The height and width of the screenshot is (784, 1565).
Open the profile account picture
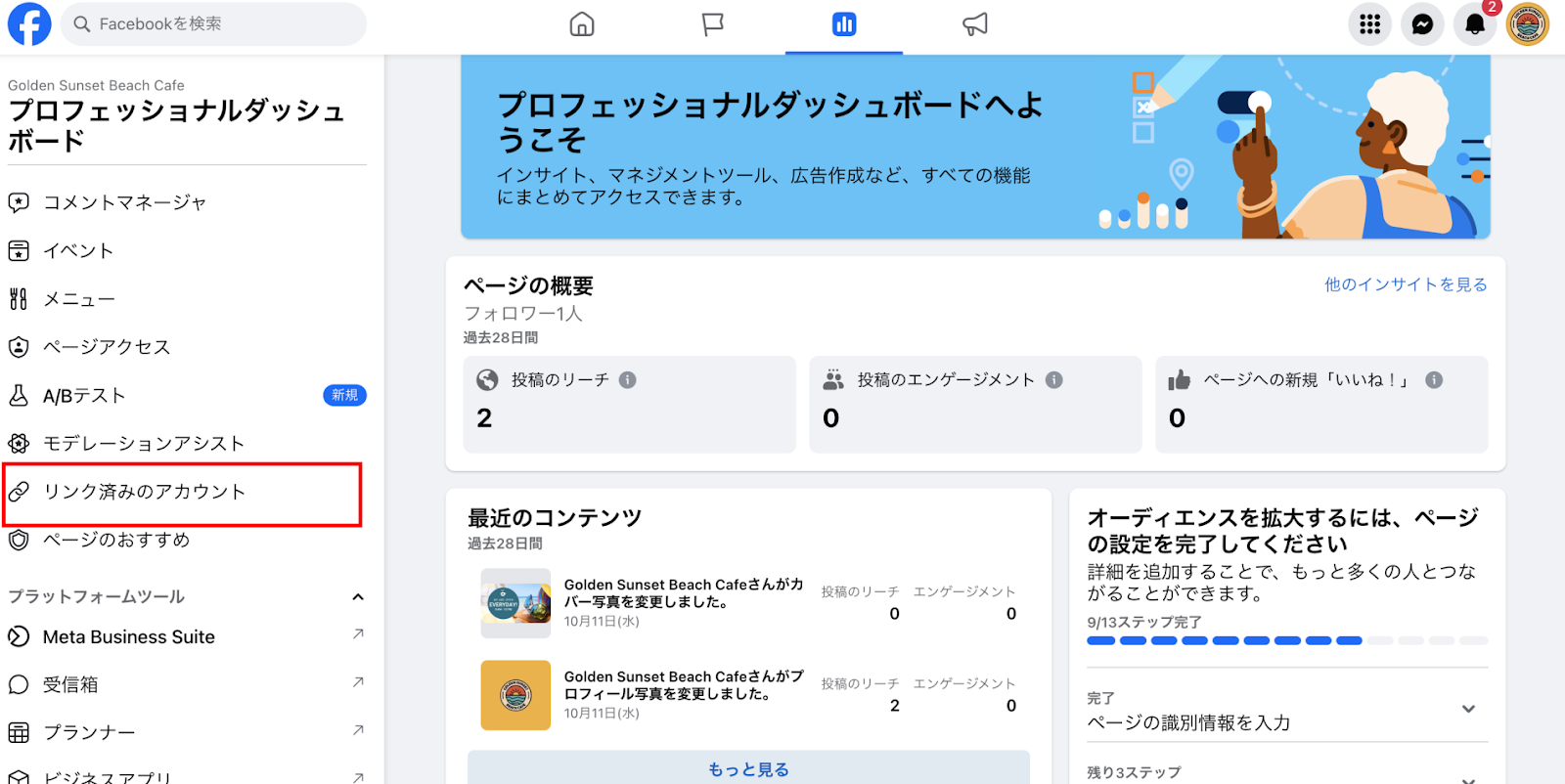tap(1528, 24)
